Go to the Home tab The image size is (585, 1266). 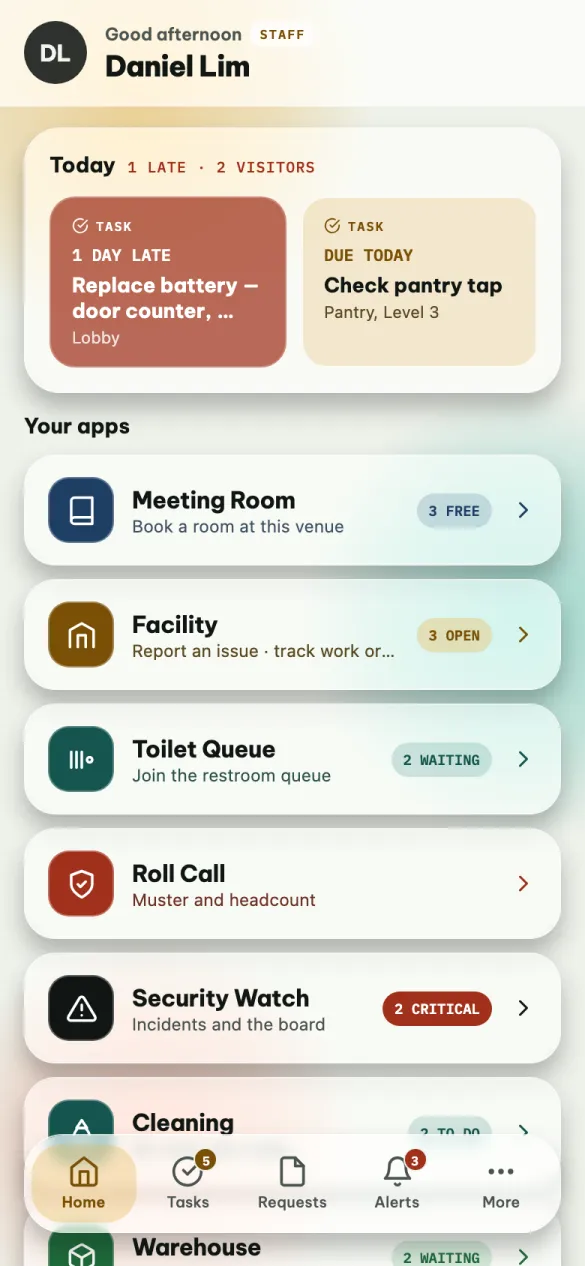[84, 1182]
